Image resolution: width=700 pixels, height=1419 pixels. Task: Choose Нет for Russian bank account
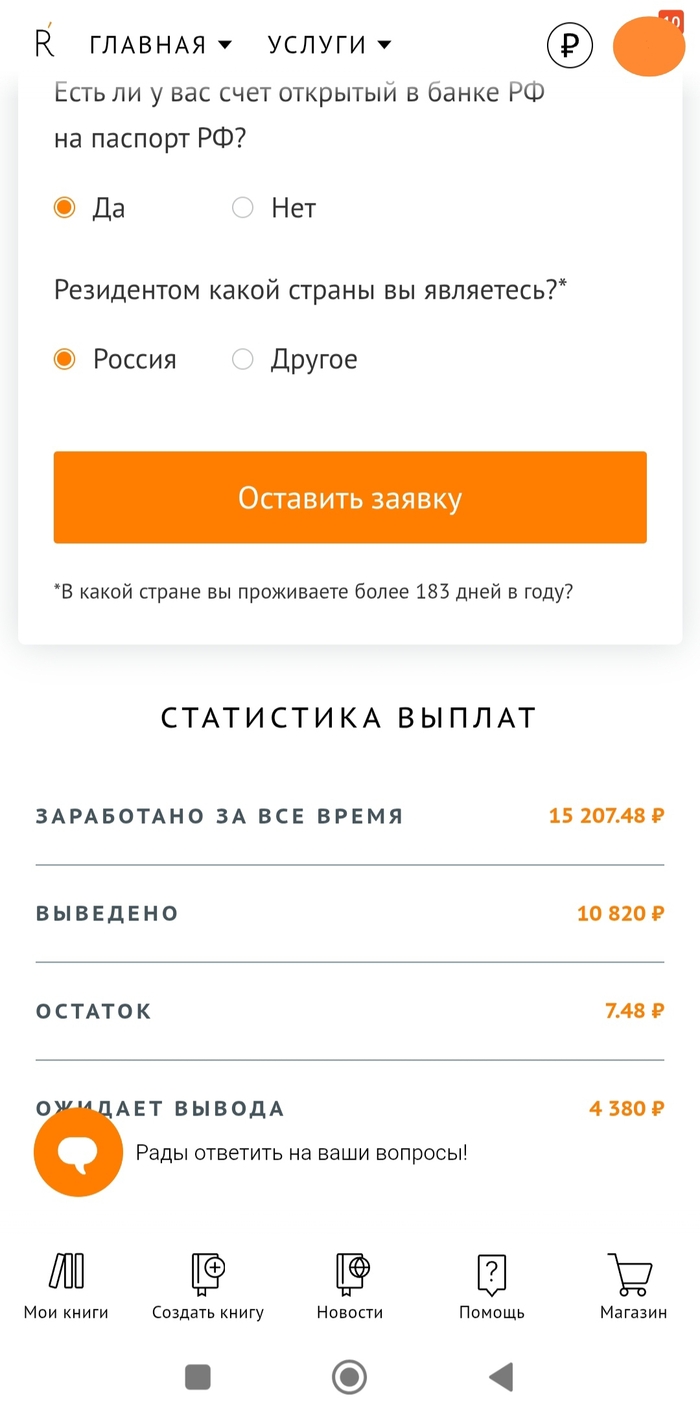243,208
